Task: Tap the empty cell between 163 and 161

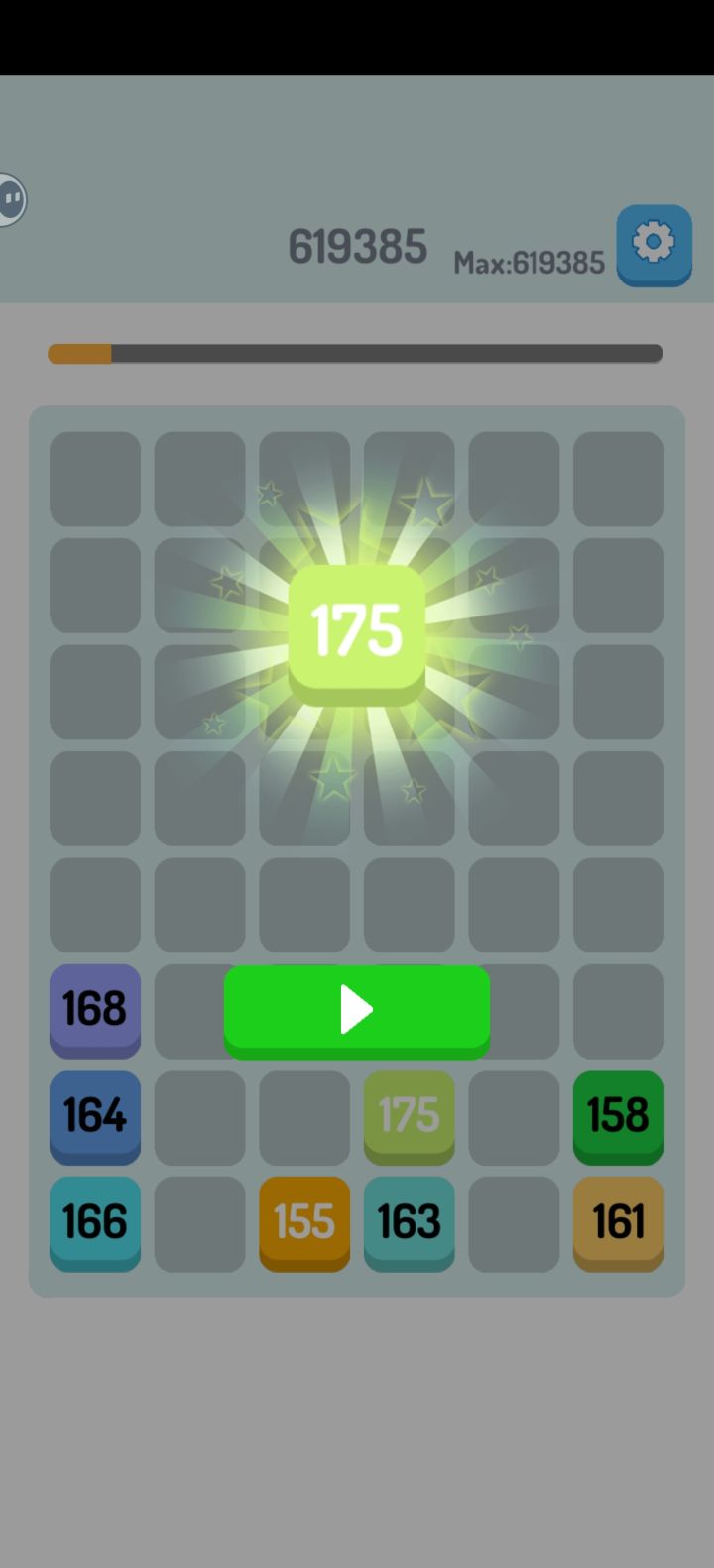Action: click(x=514, y=1224)
